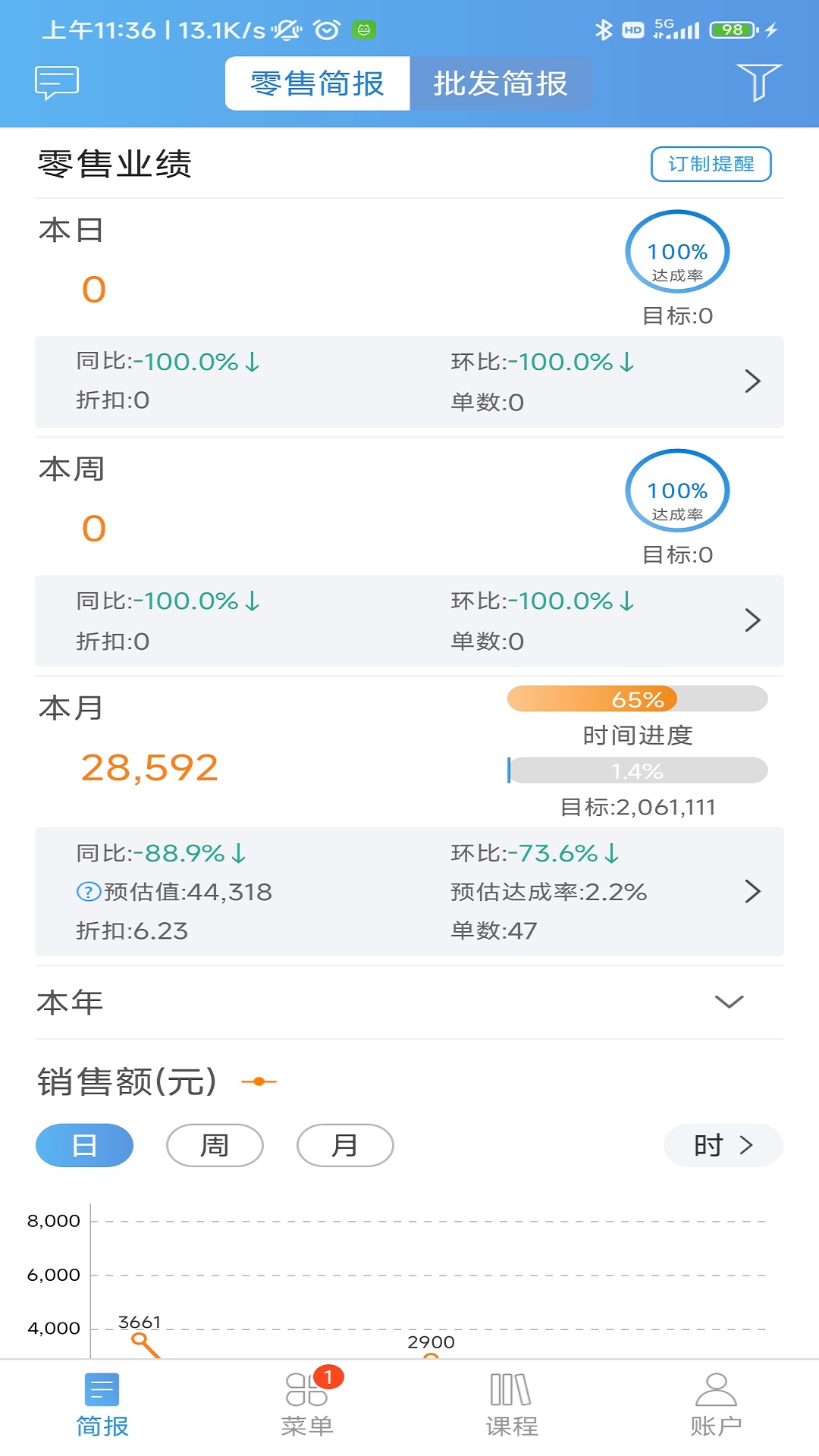Switch to the 批发简报 tab
Image resolution: width=819 pixels, height=1456 pixels.
(500, 83)
